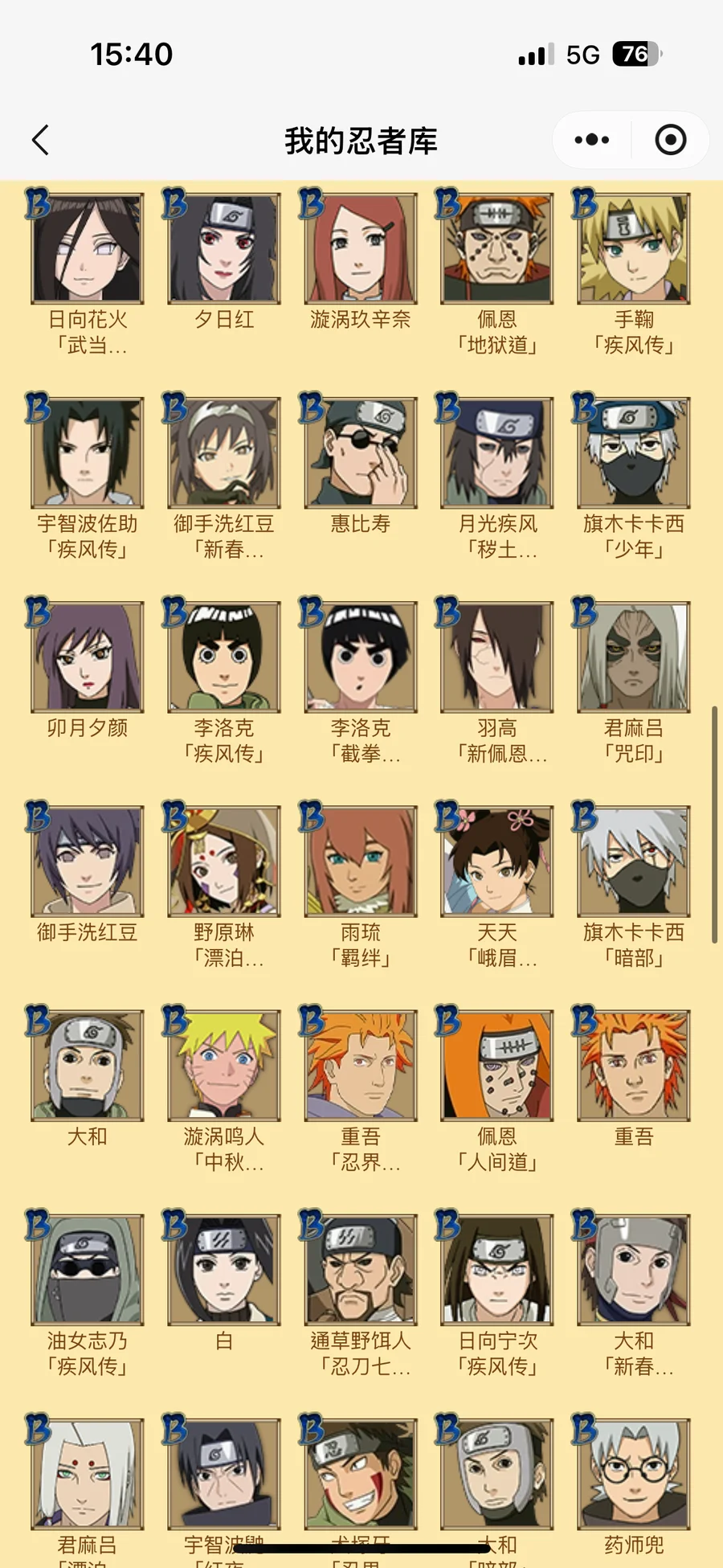Open ninja 夕日红
The image size is (723, 1568).
[224, 248]
